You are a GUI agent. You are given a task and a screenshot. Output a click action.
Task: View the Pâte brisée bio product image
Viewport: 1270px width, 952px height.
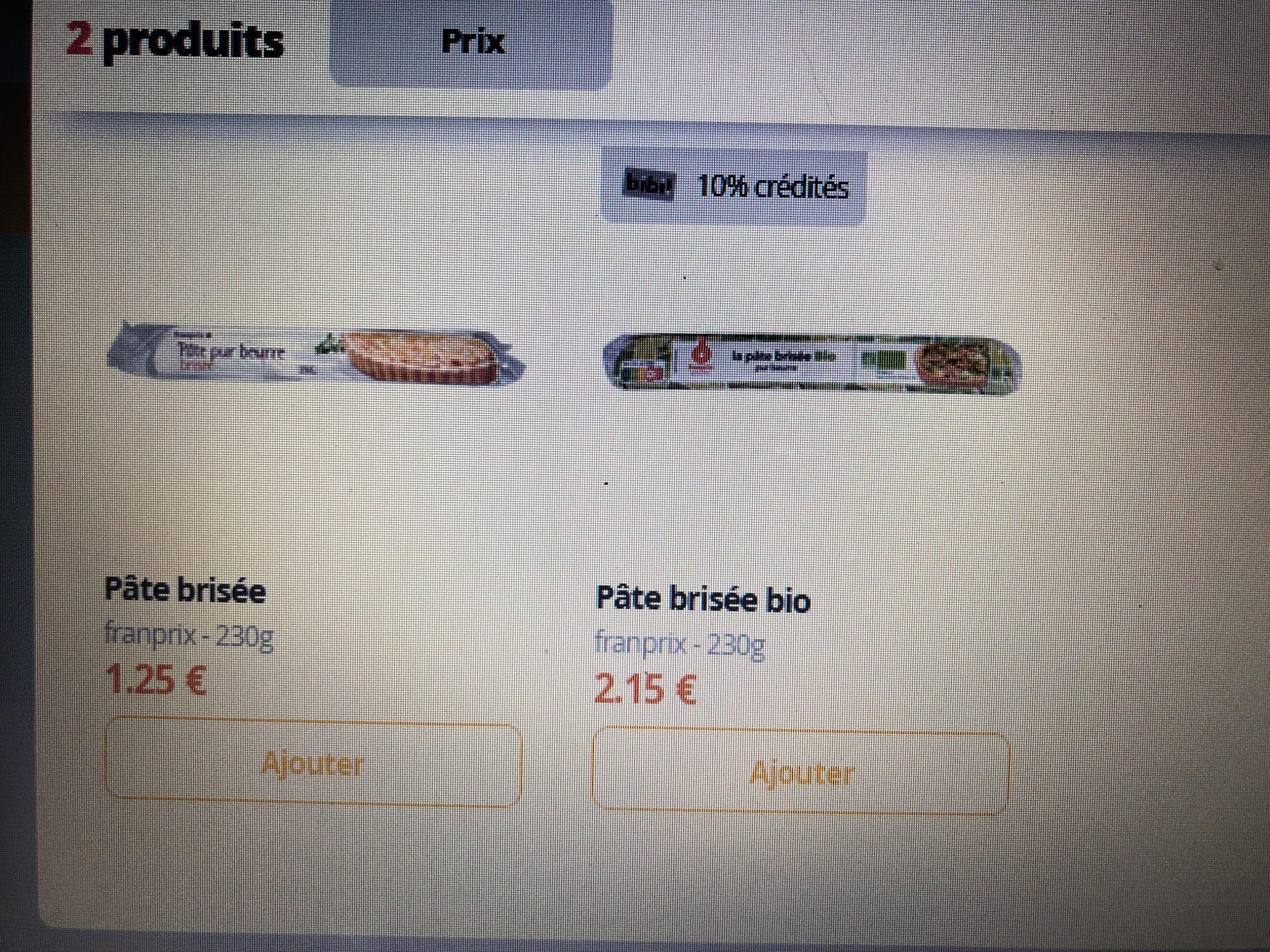pyautogui.click(x=811, y=362)
